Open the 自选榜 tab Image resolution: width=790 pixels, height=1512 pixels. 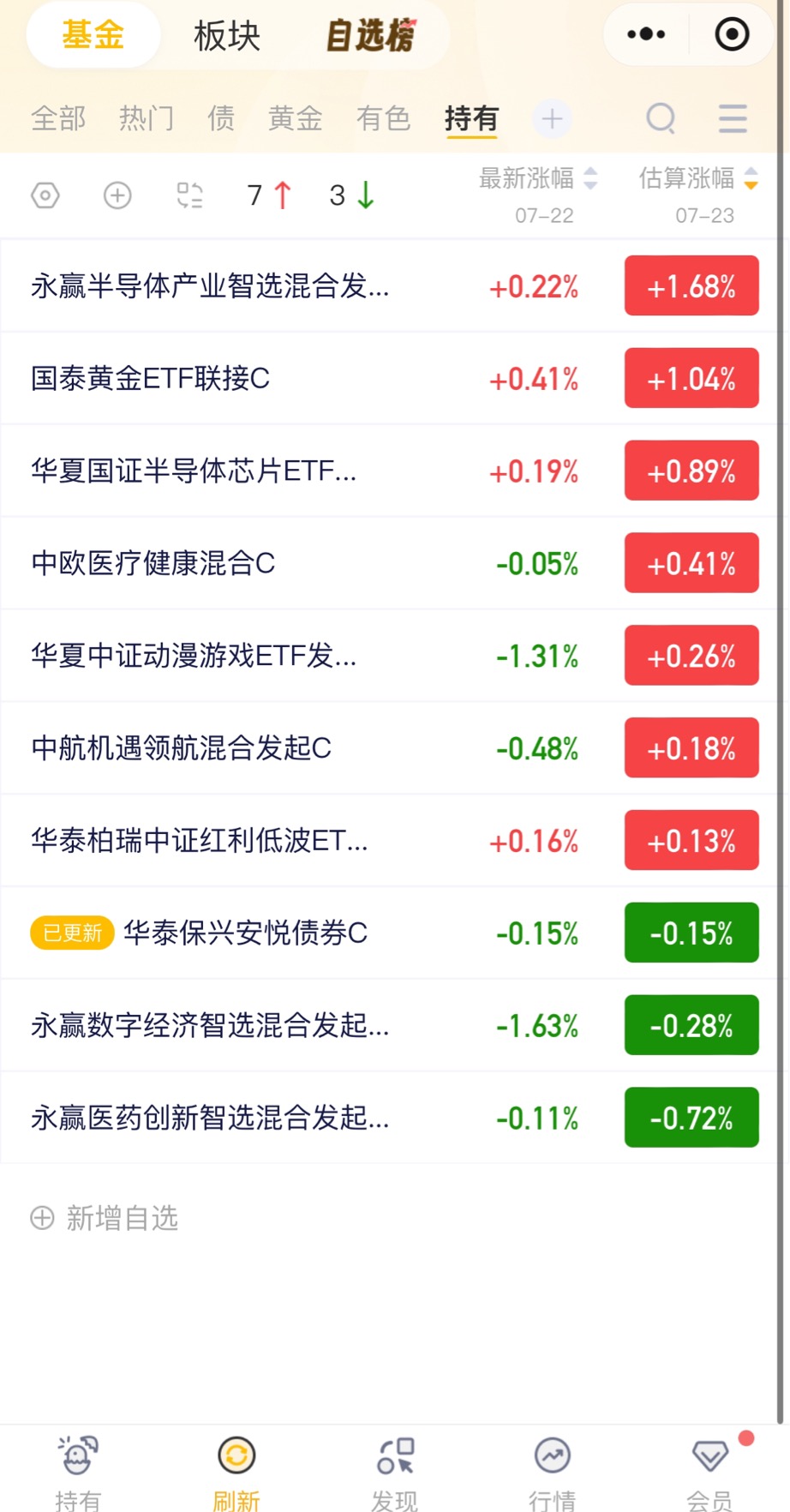click(371, 36)
